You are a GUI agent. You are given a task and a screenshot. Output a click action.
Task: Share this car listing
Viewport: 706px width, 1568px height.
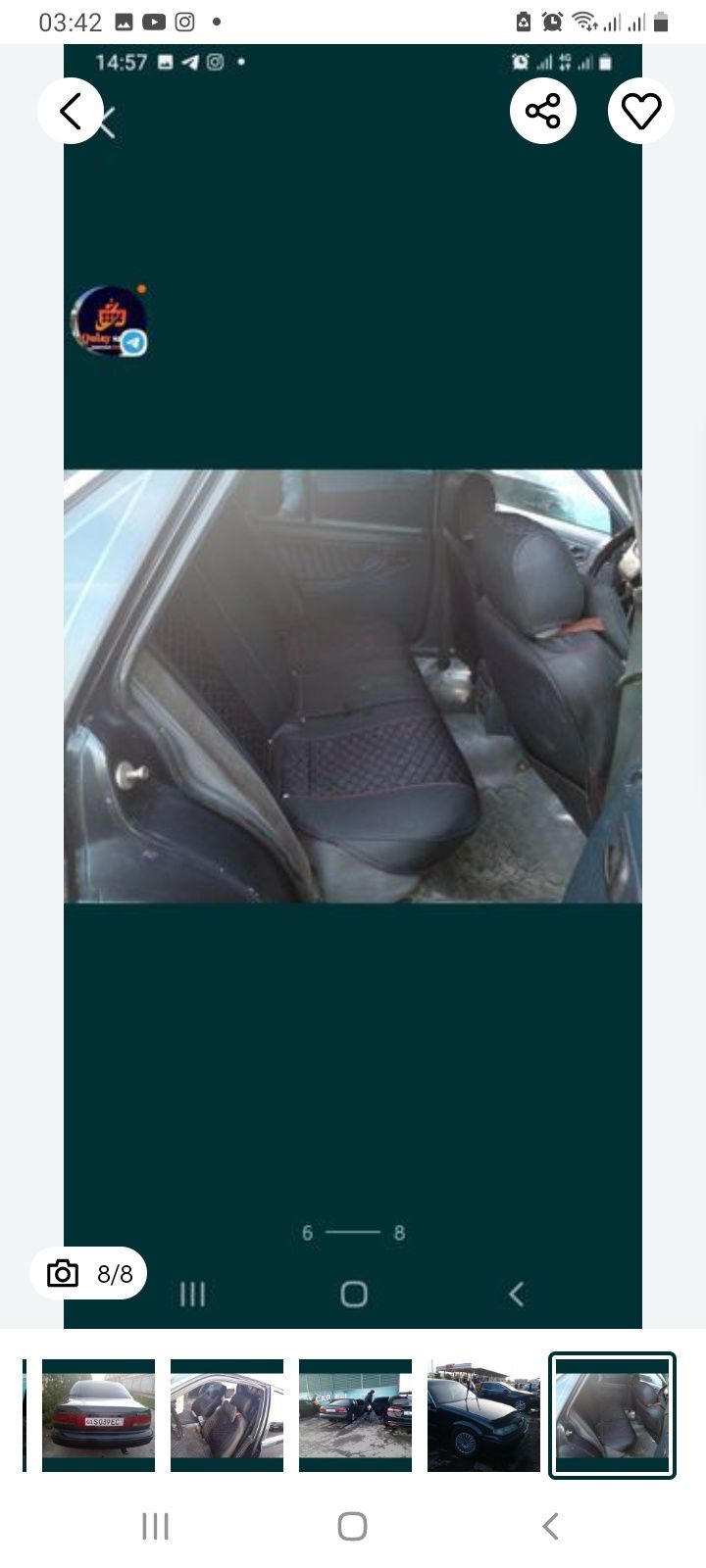[x=542, y=112]
